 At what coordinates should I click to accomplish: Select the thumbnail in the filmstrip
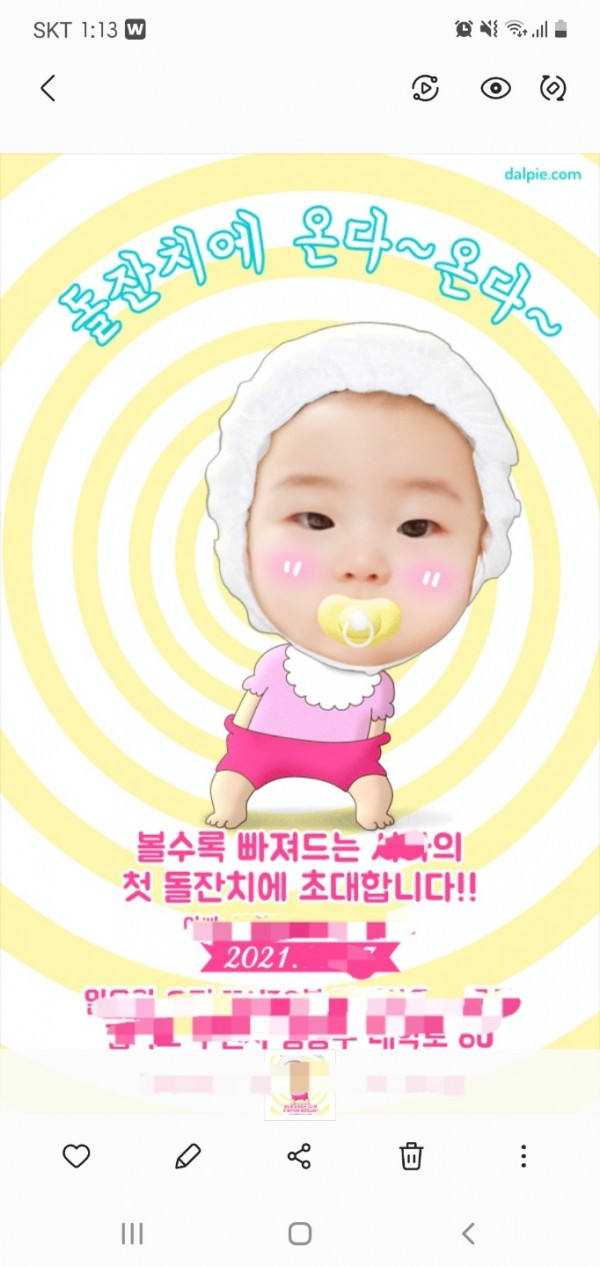300,1086
